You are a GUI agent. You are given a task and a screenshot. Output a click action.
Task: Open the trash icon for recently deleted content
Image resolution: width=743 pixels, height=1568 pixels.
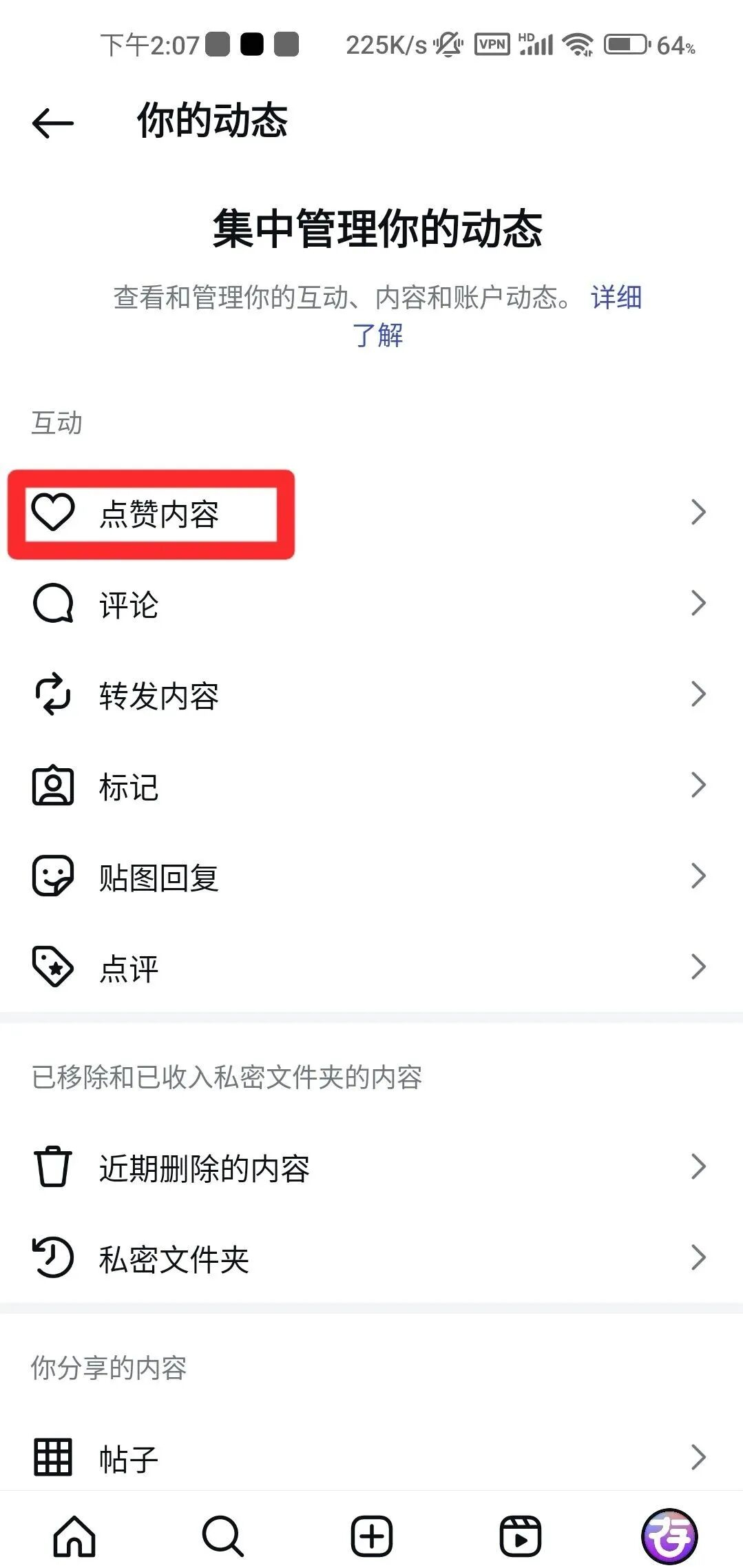(55, 1168)
